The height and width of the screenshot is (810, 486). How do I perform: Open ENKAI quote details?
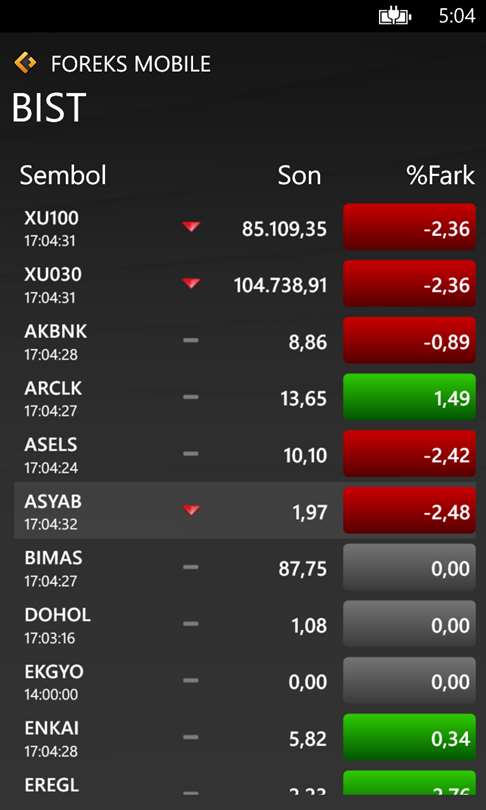(x=245, y=738)
